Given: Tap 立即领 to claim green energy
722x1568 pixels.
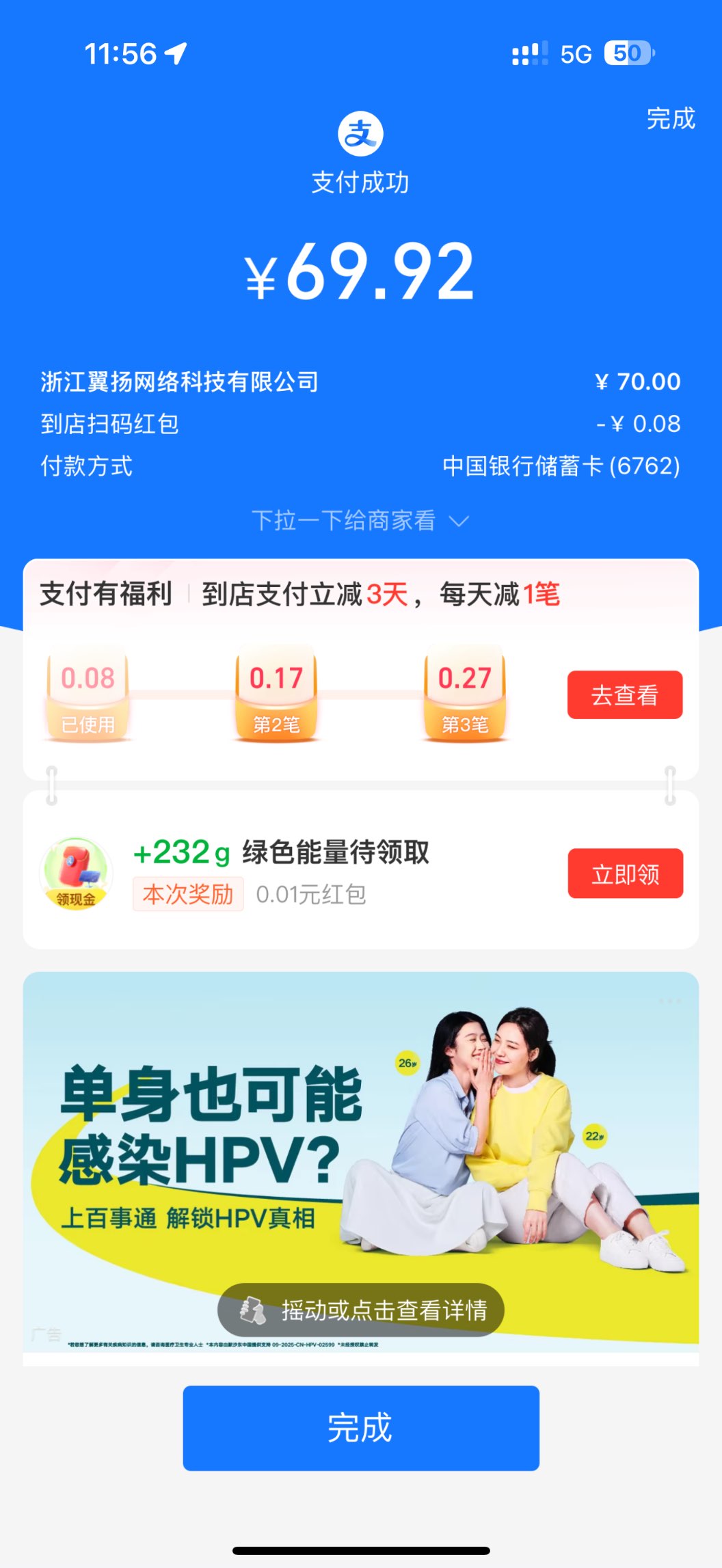Looking at the screenshot, I should 625,874.
